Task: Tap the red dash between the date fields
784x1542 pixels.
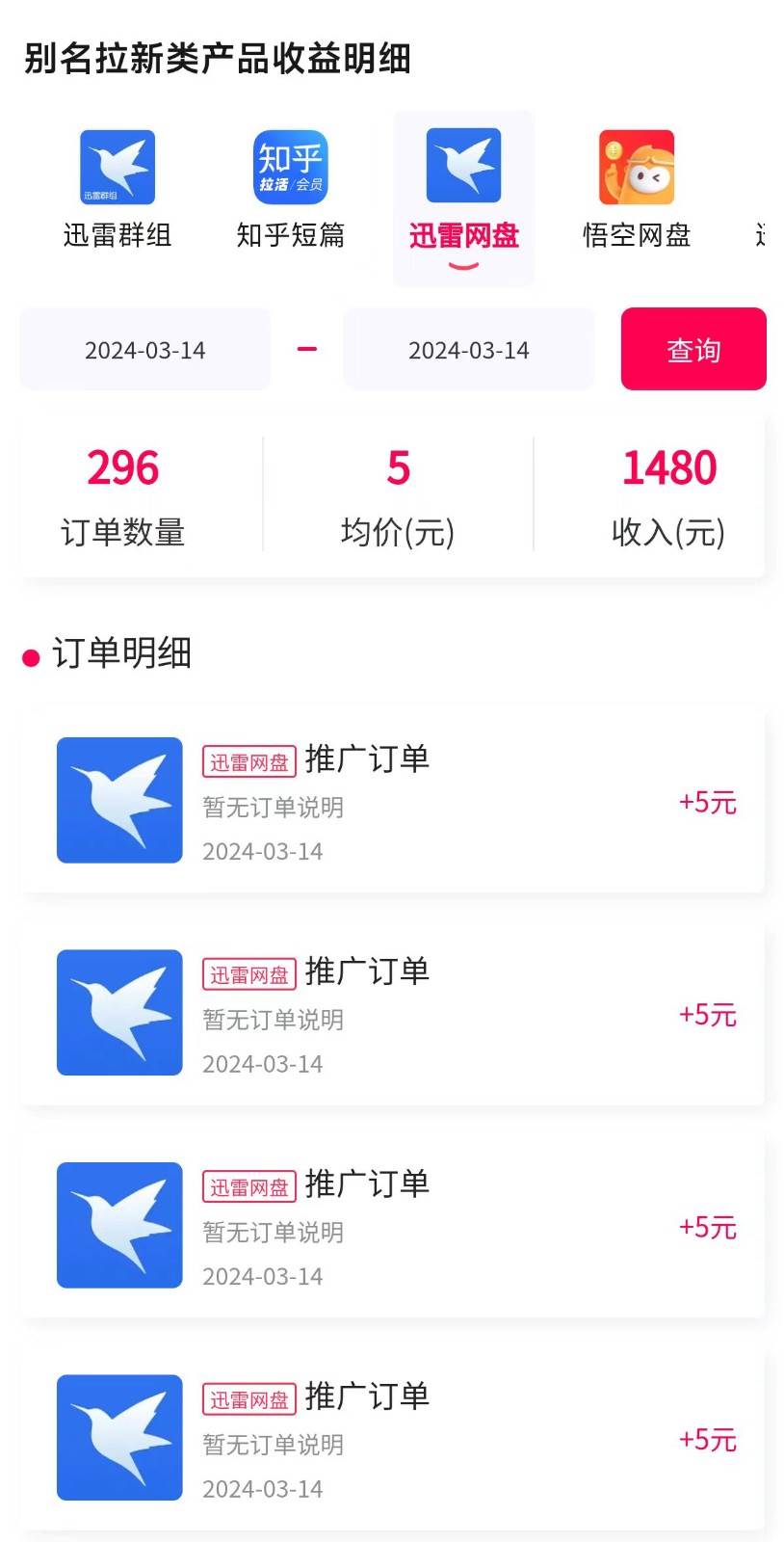Action: pyautogui.click(x=307, y=350)
